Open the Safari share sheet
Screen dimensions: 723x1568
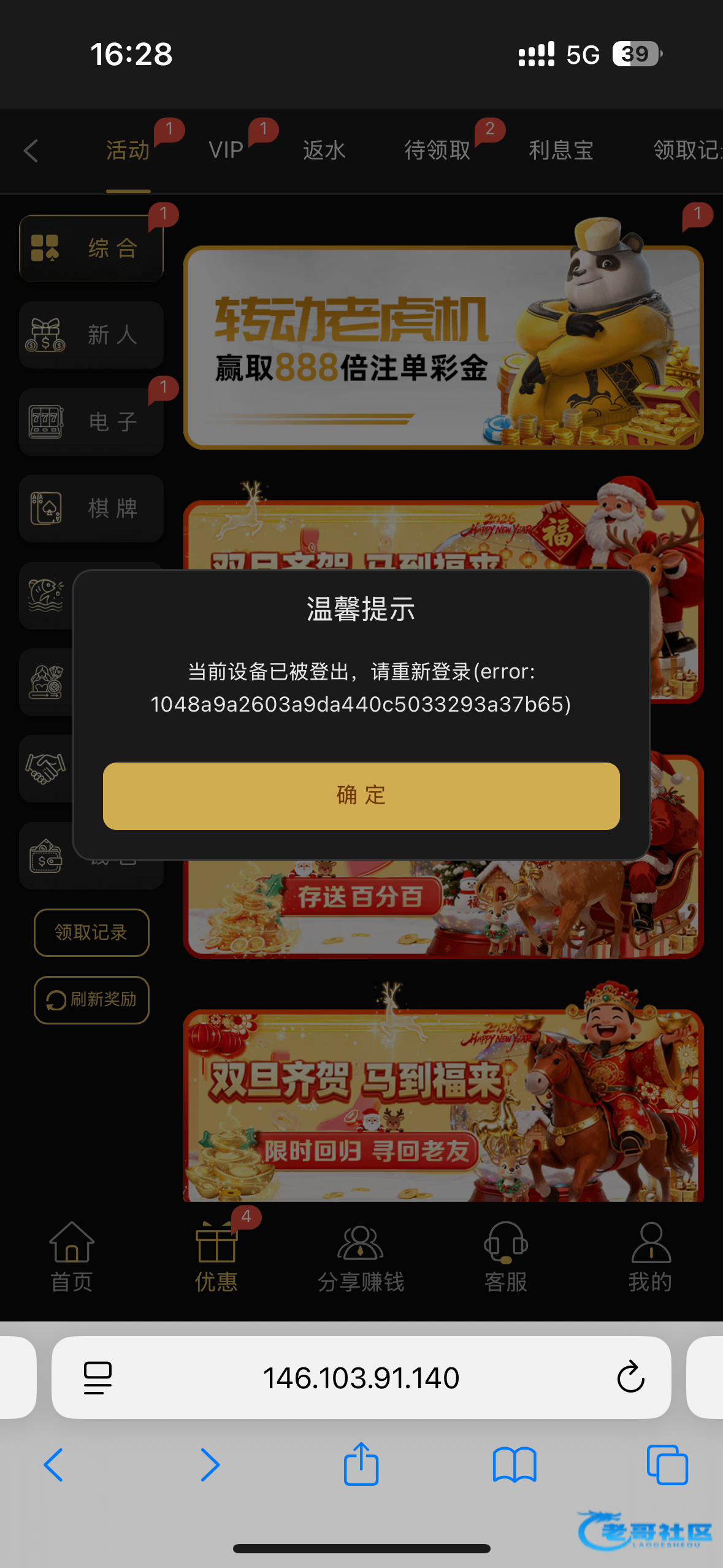click(x=361, y=1465)
